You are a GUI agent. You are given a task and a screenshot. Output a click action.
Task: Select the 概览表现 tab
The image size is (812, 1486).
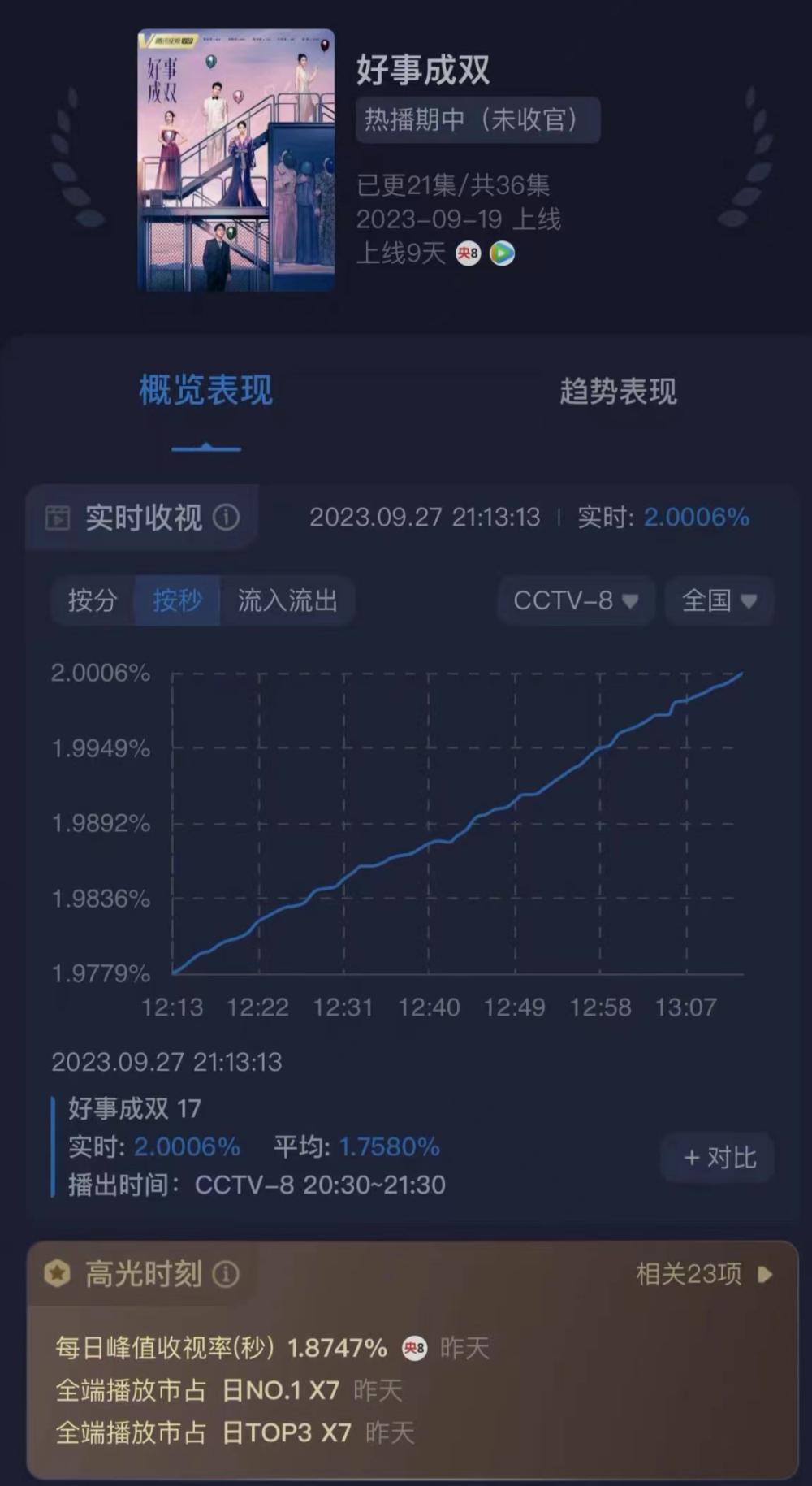(x=205, y=392)
